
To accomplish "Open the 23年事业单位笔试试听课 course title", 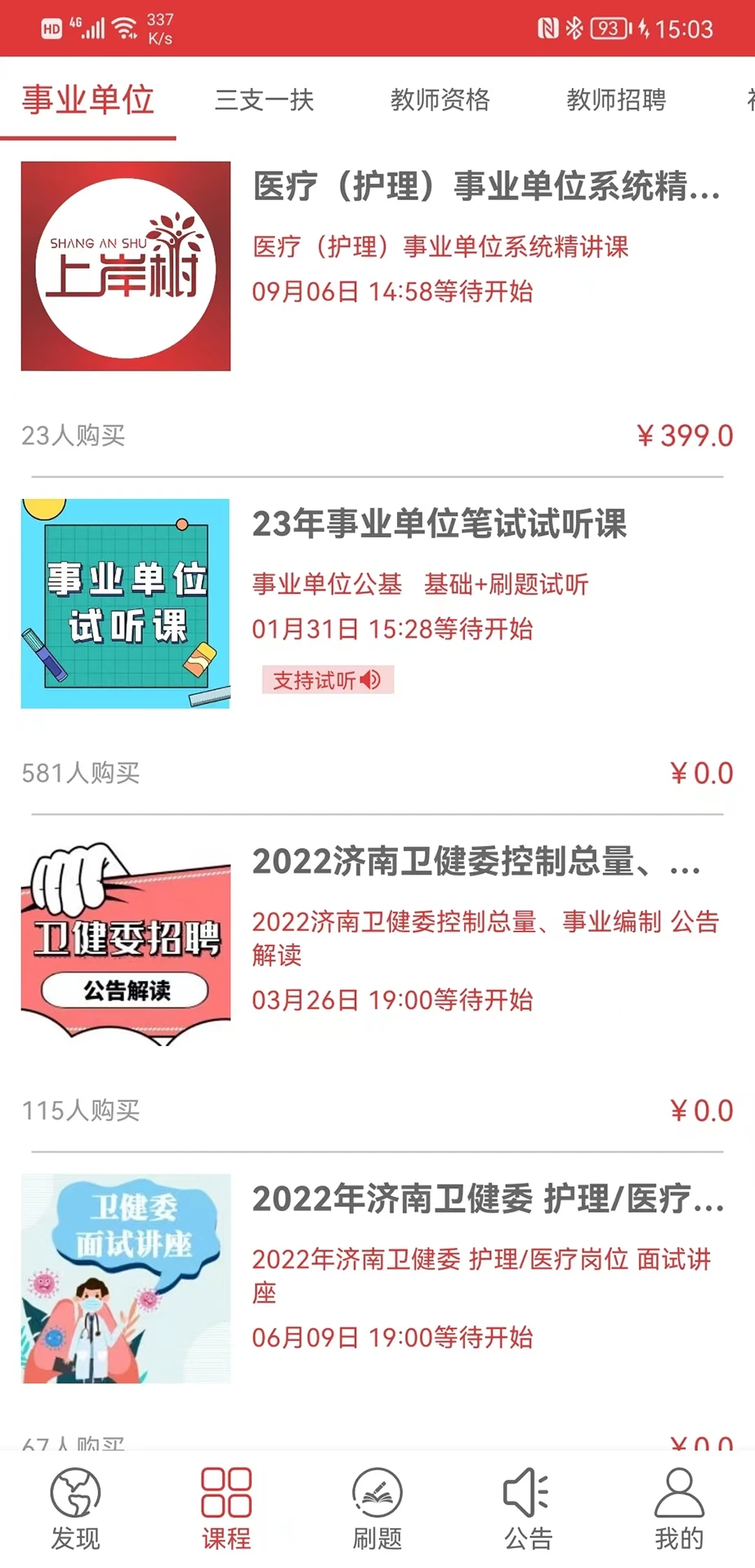I will [x=440, y=527].
